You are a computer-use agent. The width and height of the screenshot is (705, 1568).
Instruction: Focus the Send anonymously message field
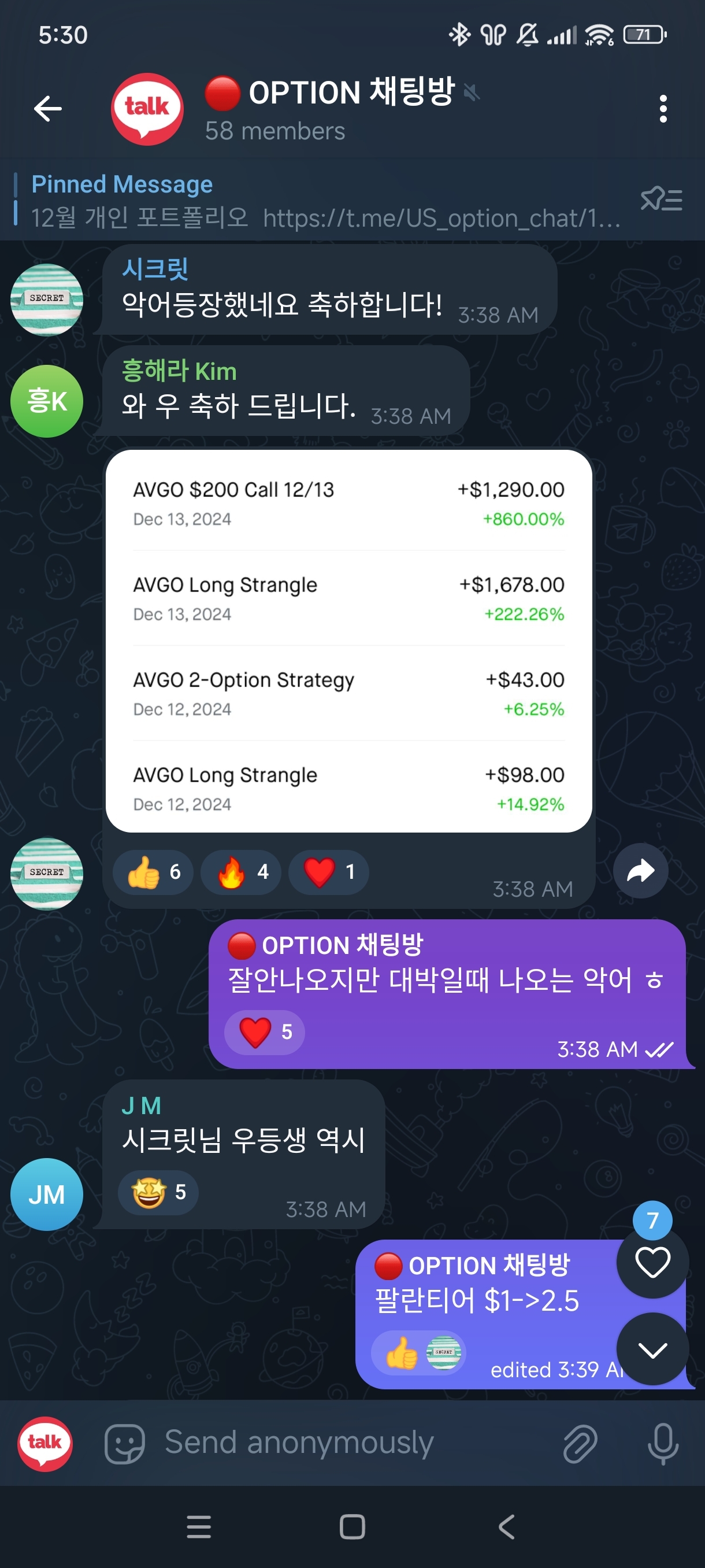click(x=340, y=1443)
